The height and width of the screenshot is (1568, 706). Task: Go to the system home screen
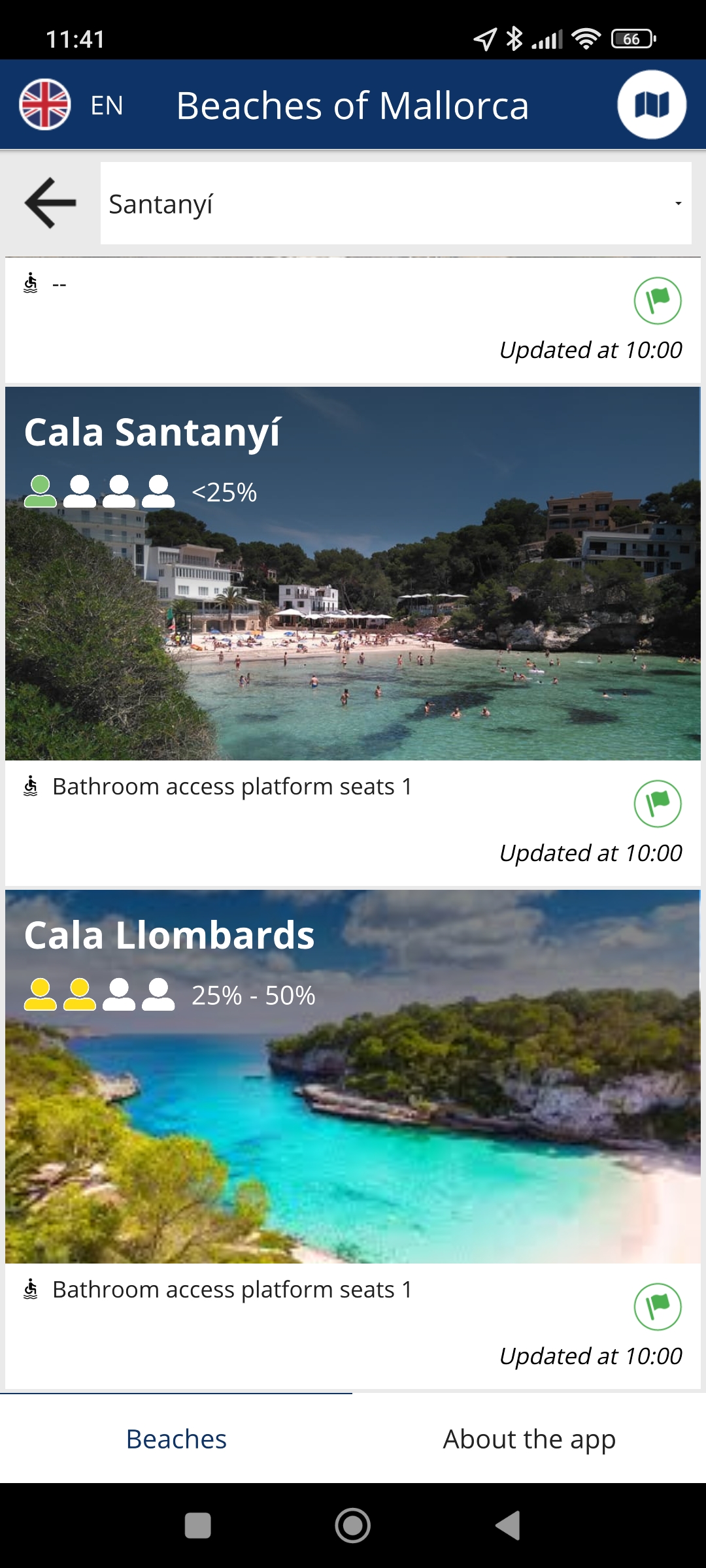tap(353, 1526)
